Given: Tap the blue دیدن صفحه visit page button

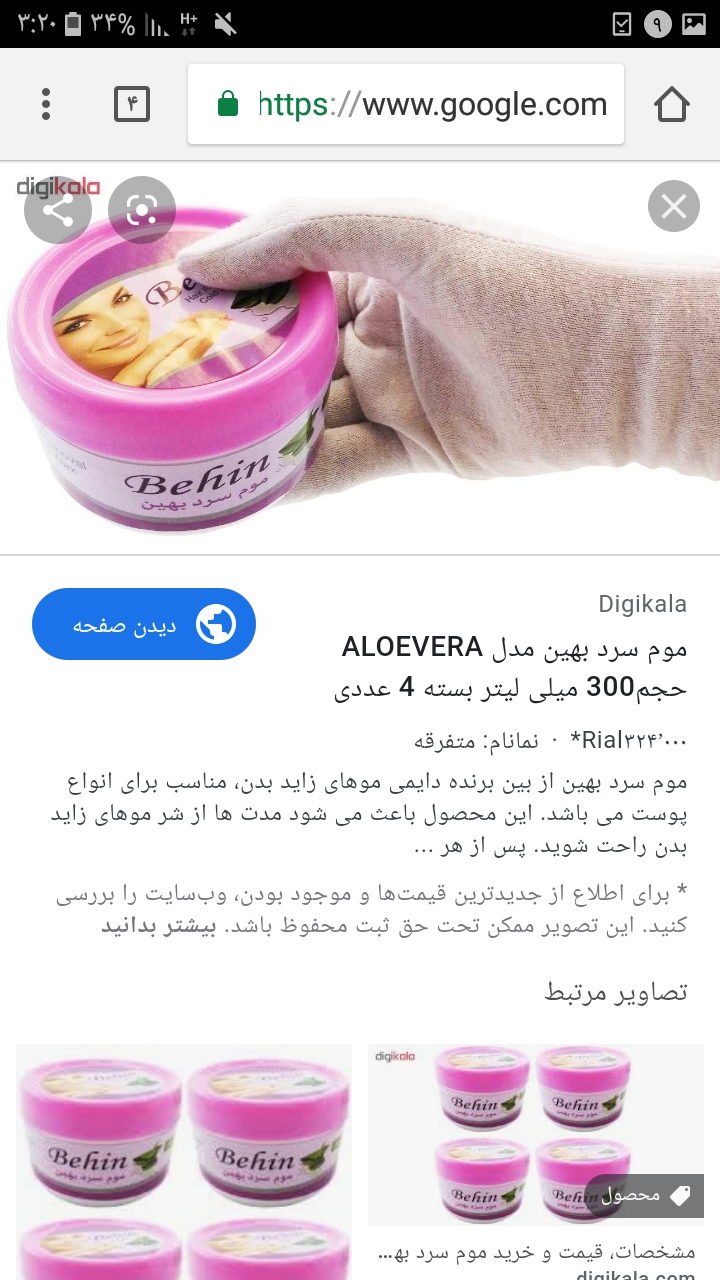Looking at the screenshot, I should click(144, 625).
